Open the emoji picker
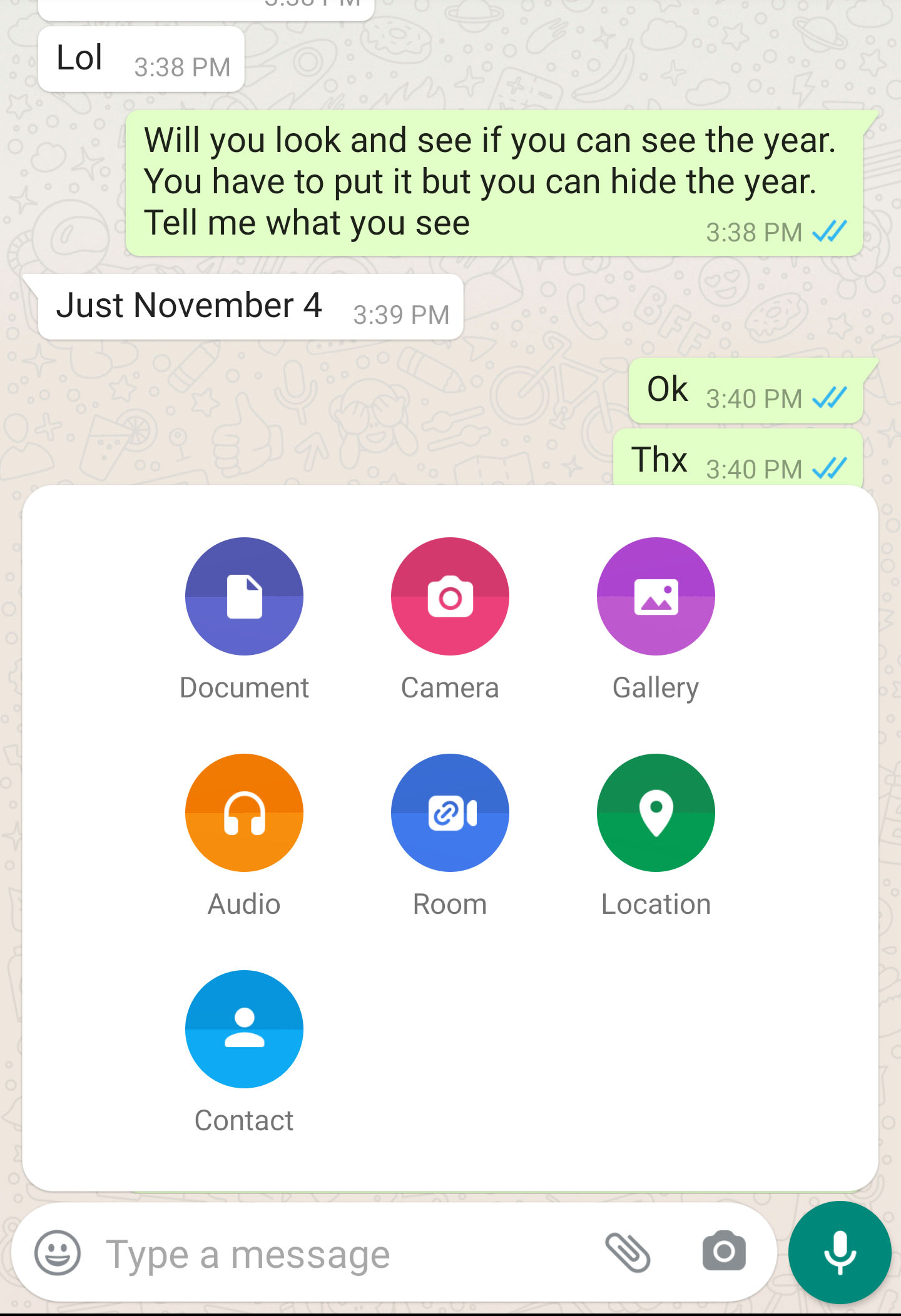 point(58,1253)
